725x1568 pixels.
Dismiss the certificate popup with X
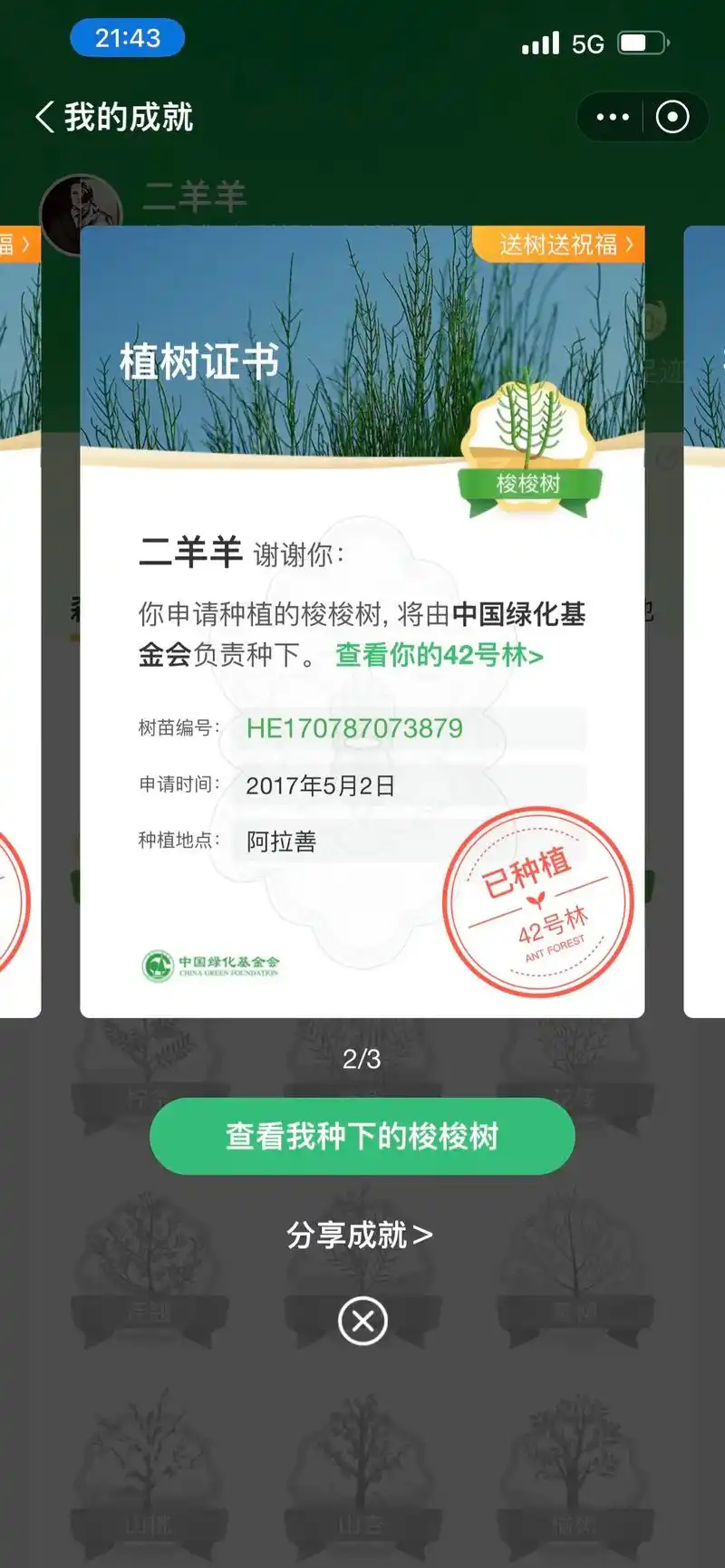pyautogui.click(x=362, y=1321)
